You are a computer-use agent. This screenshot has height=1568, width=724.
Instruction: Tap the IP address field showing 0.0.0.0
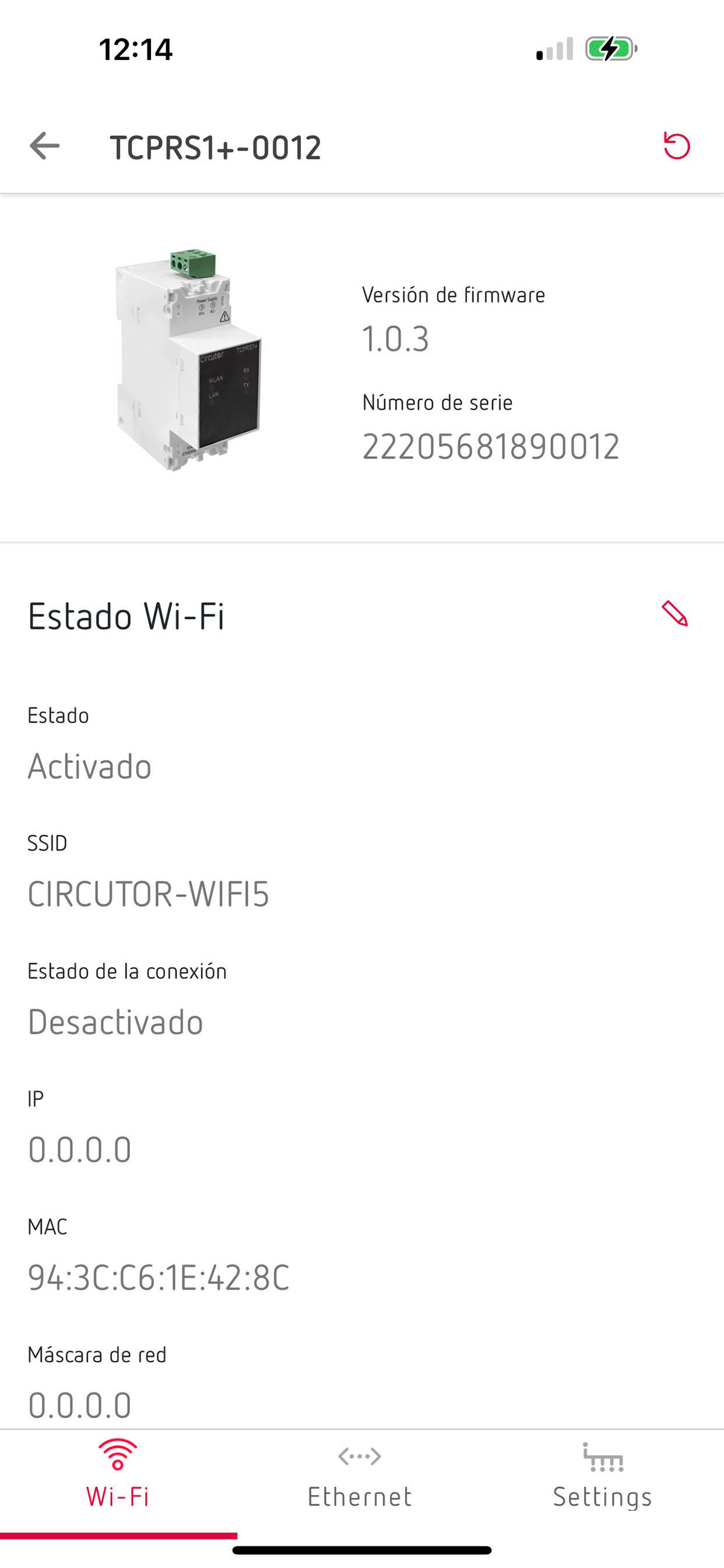pyautogui.click(x=80, y=1150)
